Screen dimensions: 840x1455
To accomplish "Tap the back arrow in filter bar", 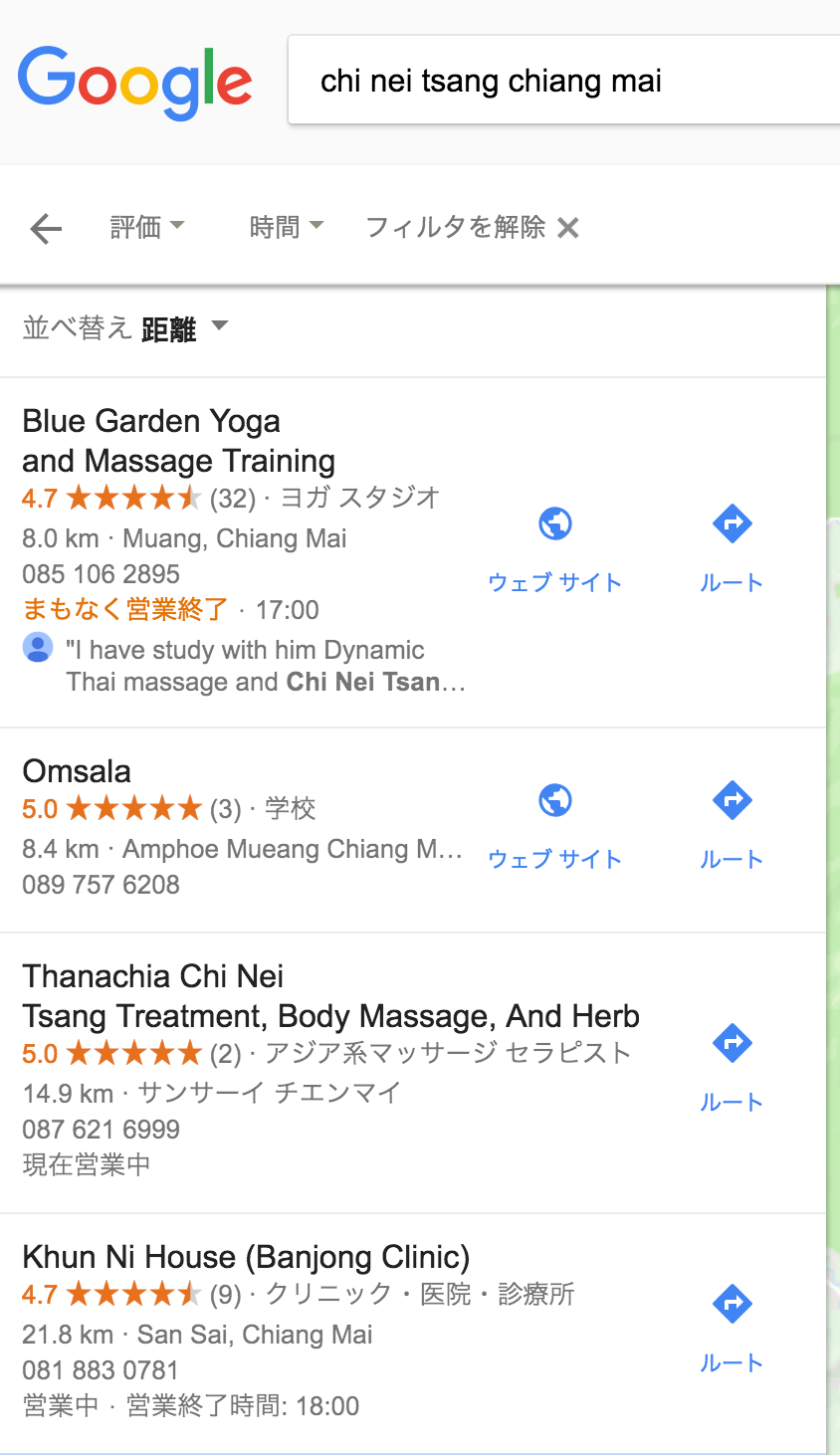I will click(x=46, y=229).
